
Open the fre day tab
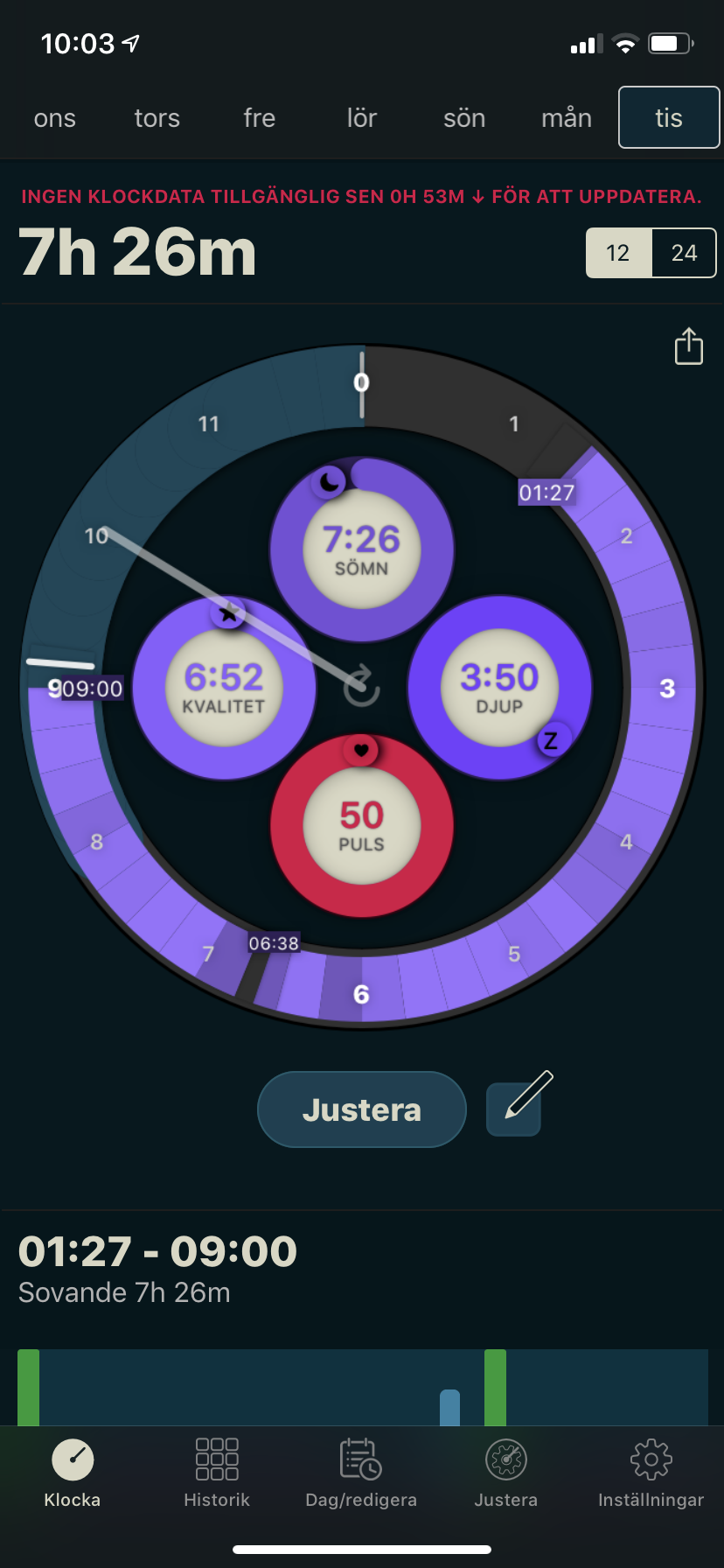(260, 118)
